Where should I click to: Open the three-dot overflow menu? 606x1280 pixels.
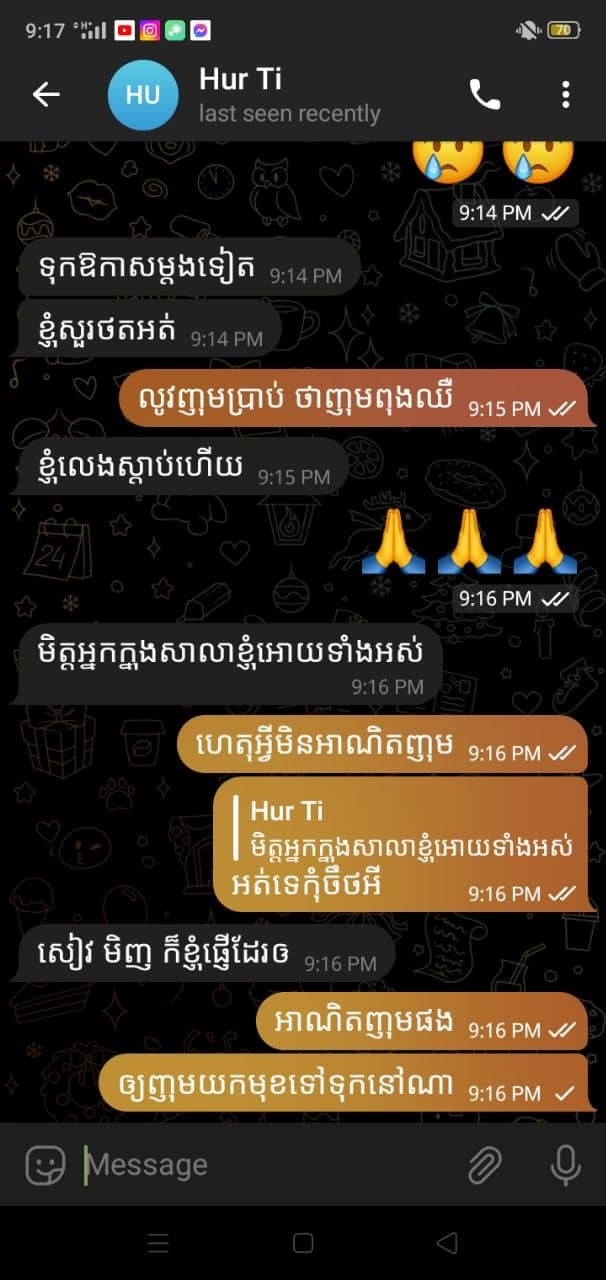(x=566, y=94)
